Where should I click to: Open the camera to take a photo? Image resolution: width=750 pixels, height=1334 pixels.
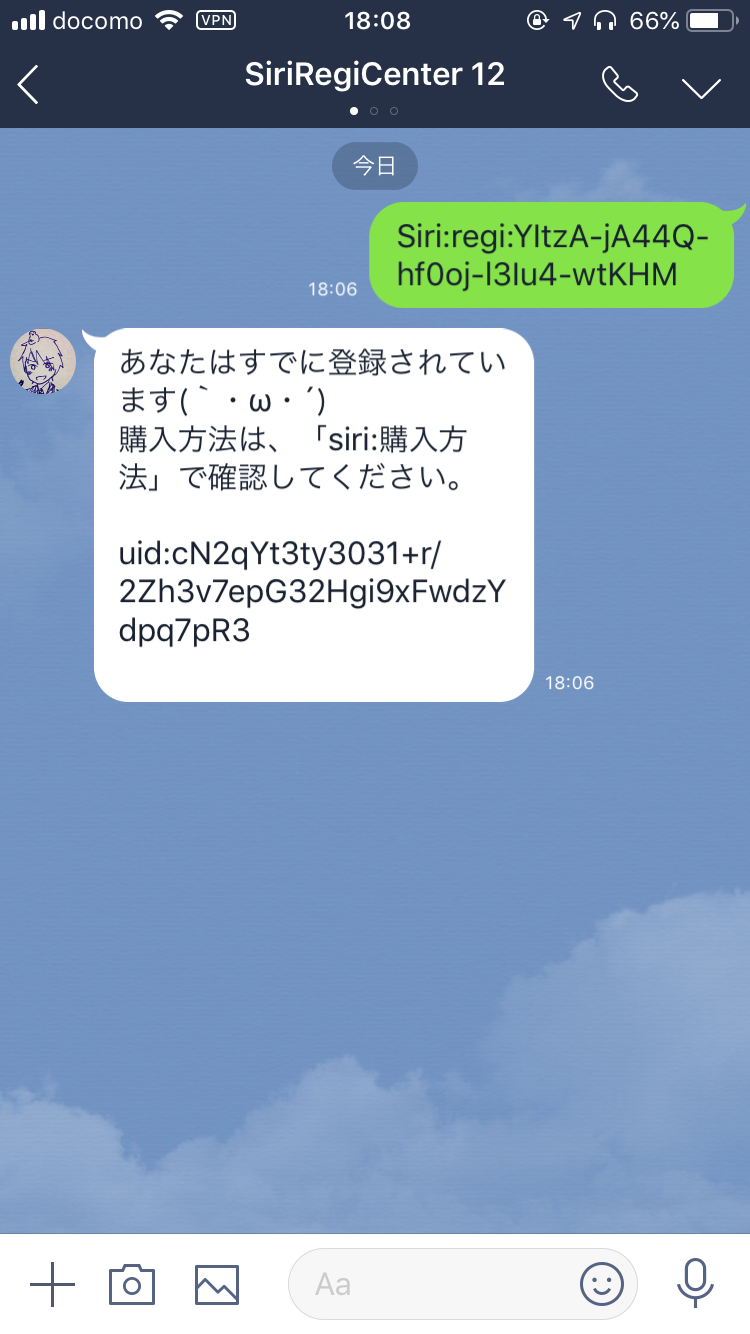pos(132,1283)
